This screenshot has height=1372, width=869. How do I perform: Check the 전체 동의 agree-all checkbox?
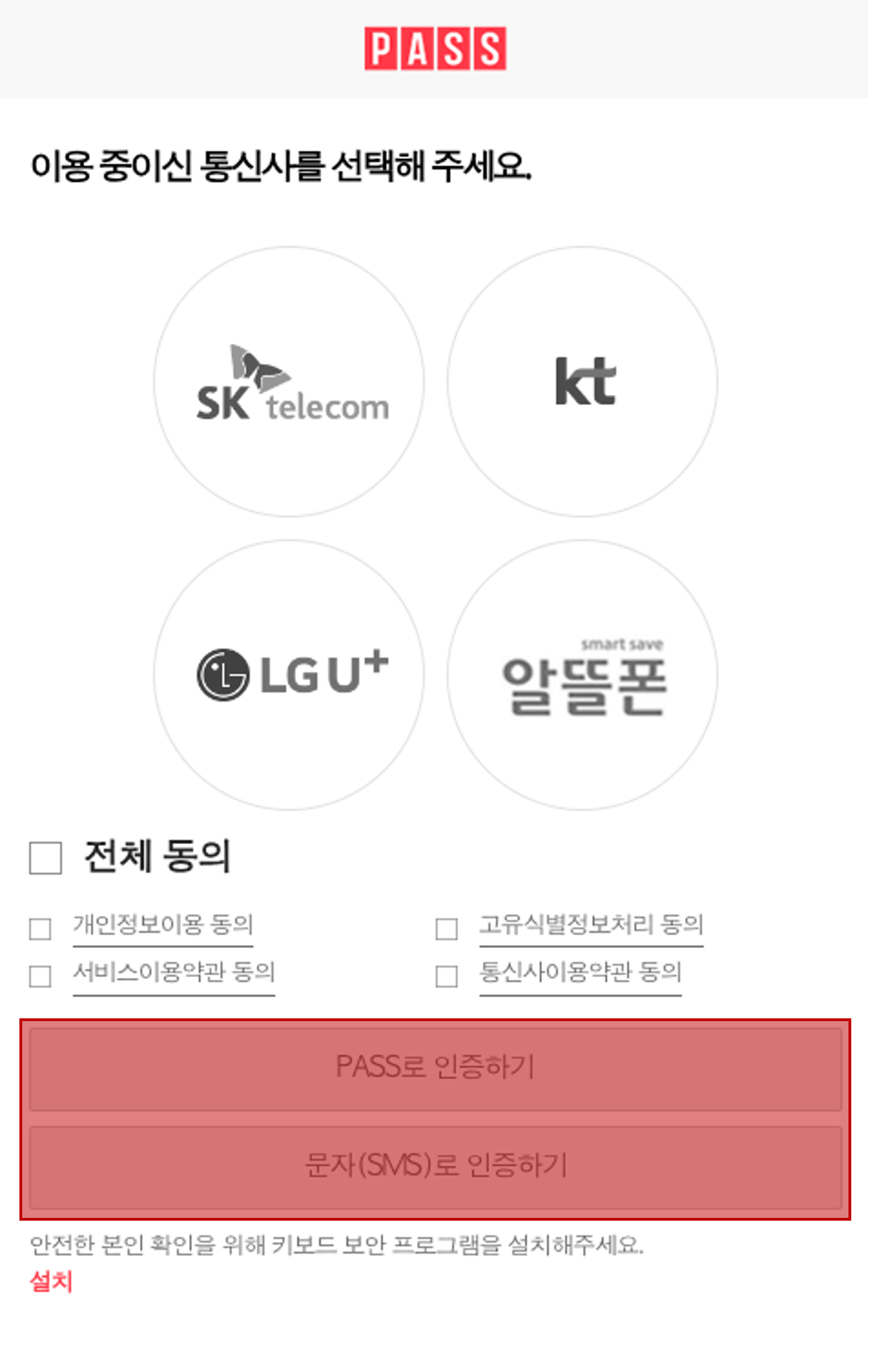click(x=44, y=859)
